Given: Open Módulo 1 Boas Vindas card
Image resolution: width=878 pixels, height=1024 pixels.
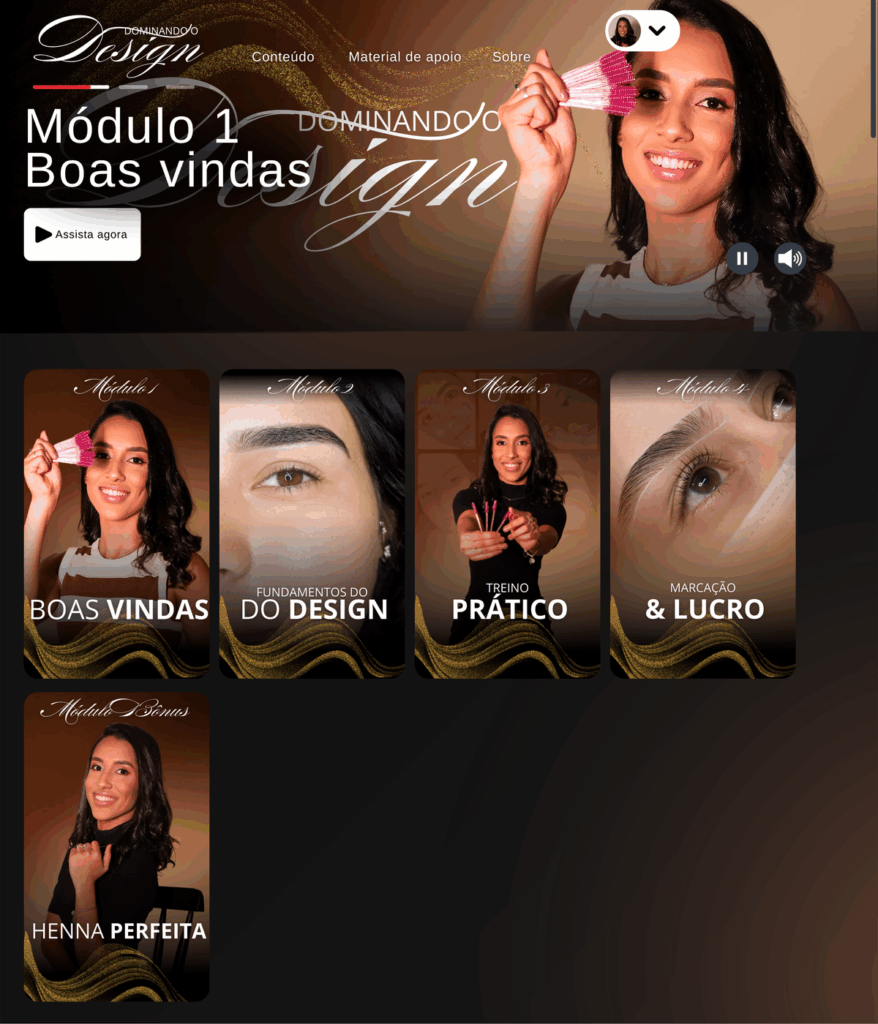Looking at the screenshot, I should click(x=117, y=524).
